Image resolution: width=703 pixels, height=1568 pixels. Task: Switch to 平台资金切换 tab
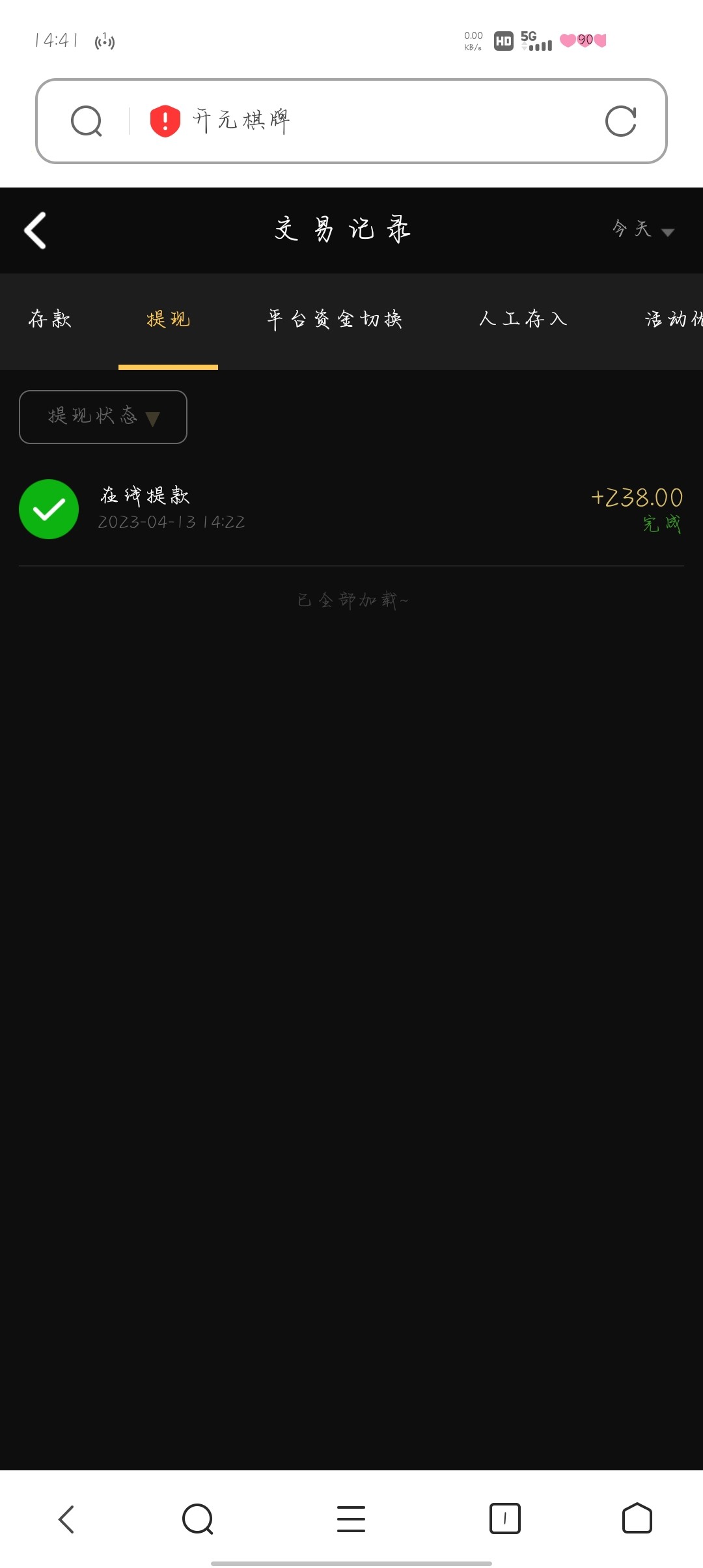tap(335, 319)
